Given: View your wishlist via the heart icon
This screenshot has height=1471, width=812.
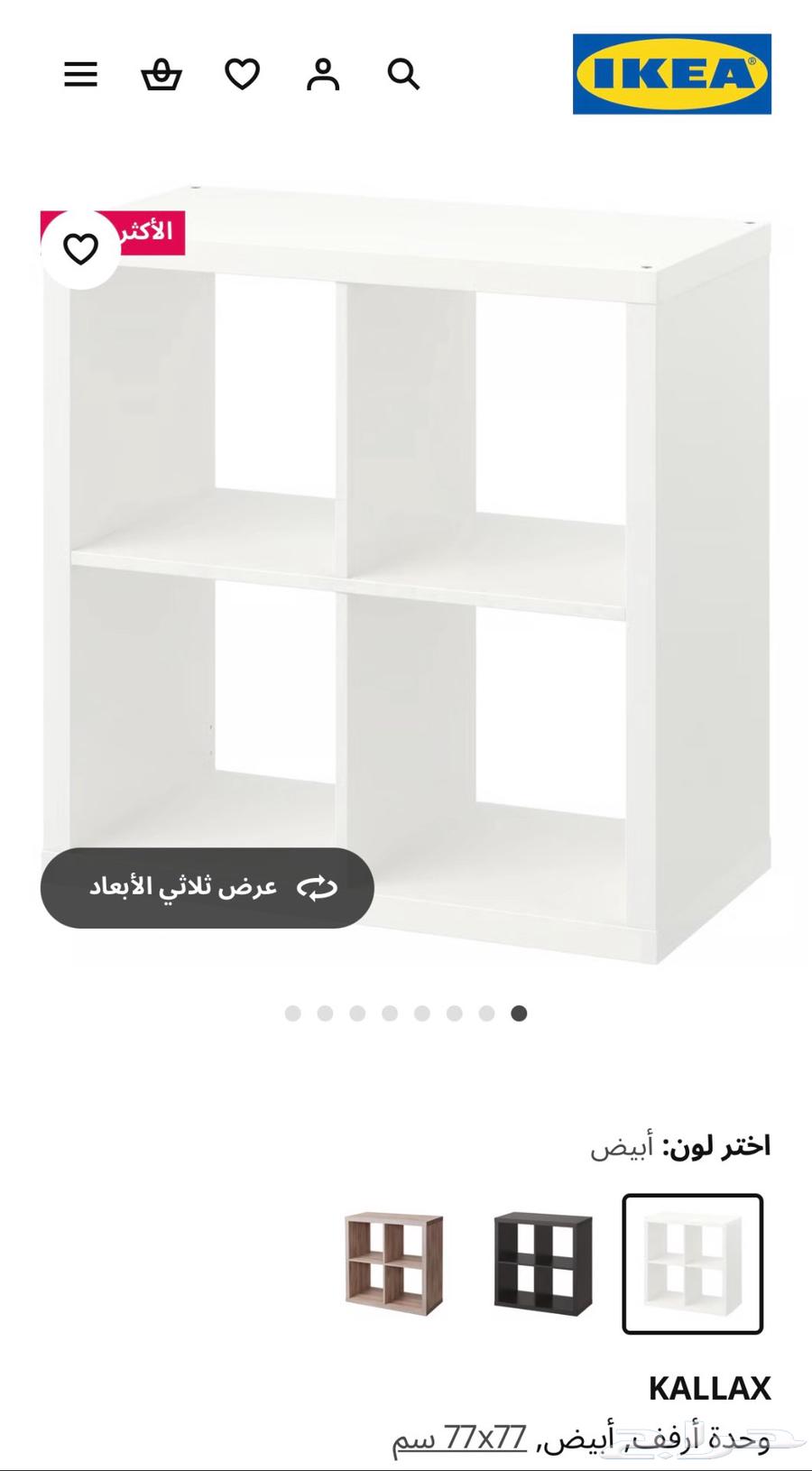Looking at the screenshot, I should pos(242,75).
